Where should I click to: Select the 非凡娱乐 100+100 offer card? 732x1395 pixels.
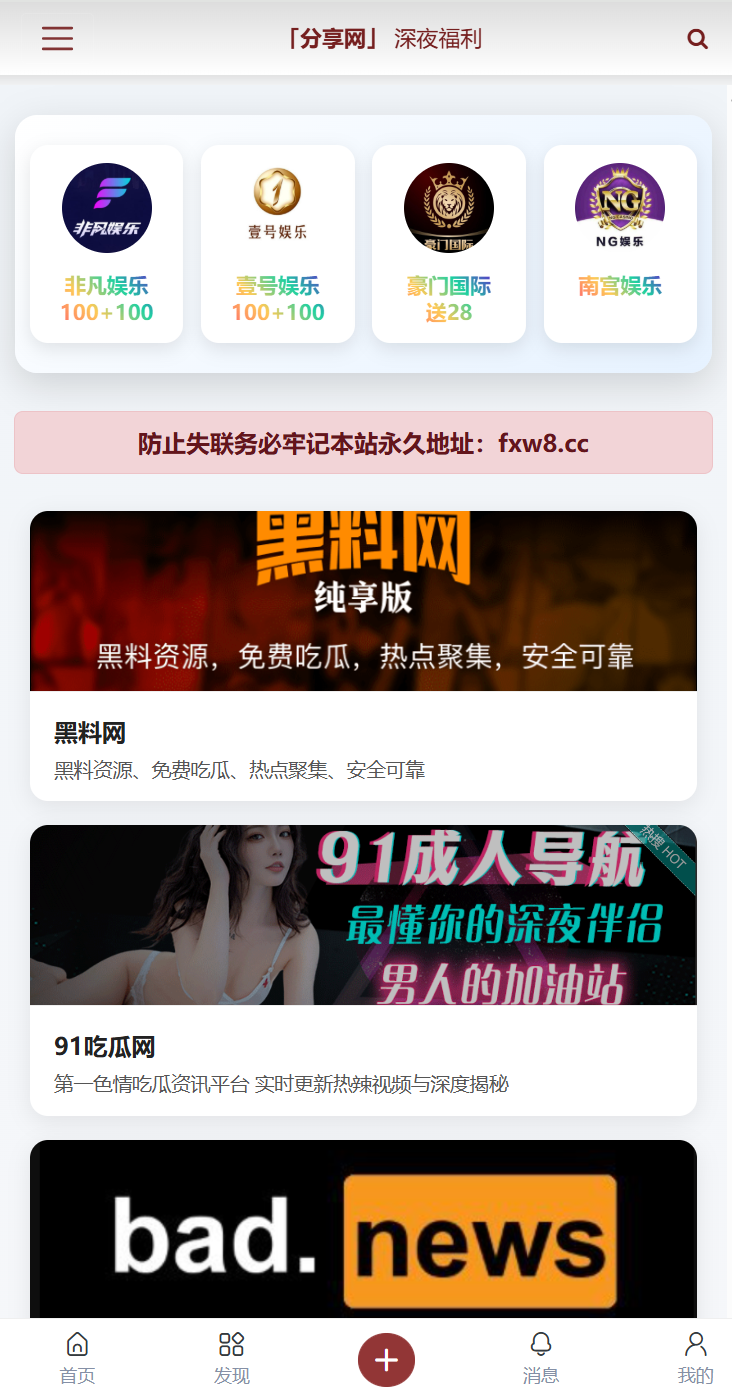[x=106, y=243]
